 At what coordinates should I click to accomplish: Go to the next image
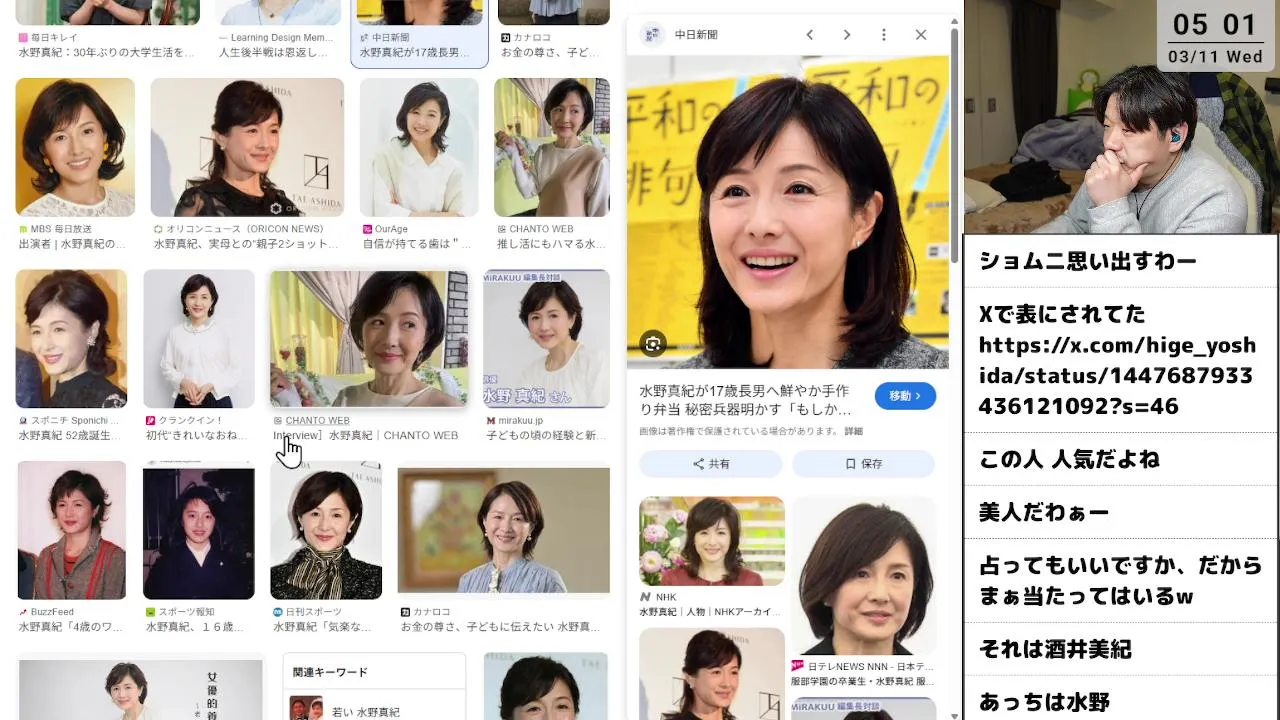tap(846, 35)
